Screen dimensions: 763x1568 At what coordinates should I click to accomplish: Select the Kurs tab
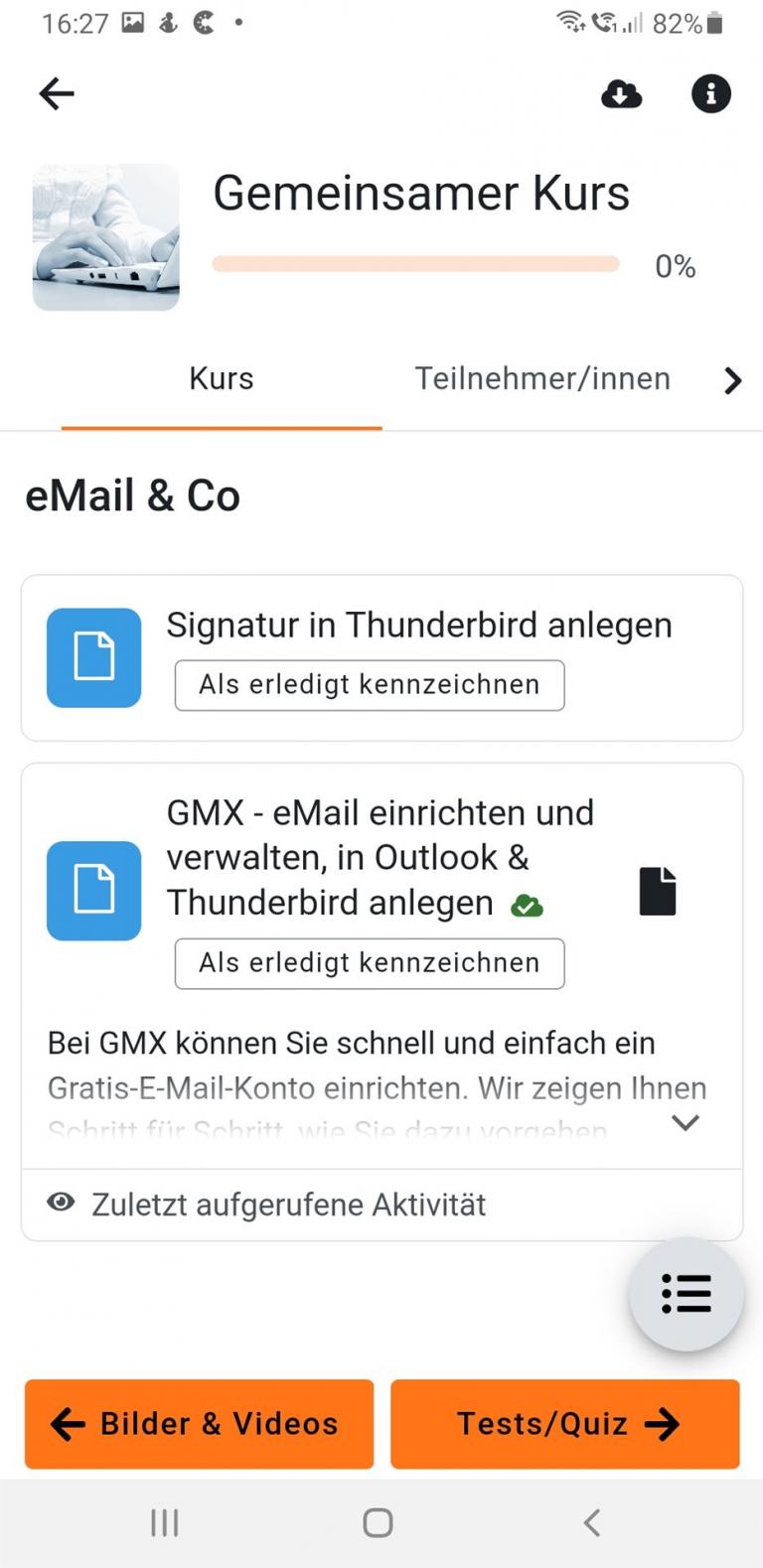coord(221,378)
